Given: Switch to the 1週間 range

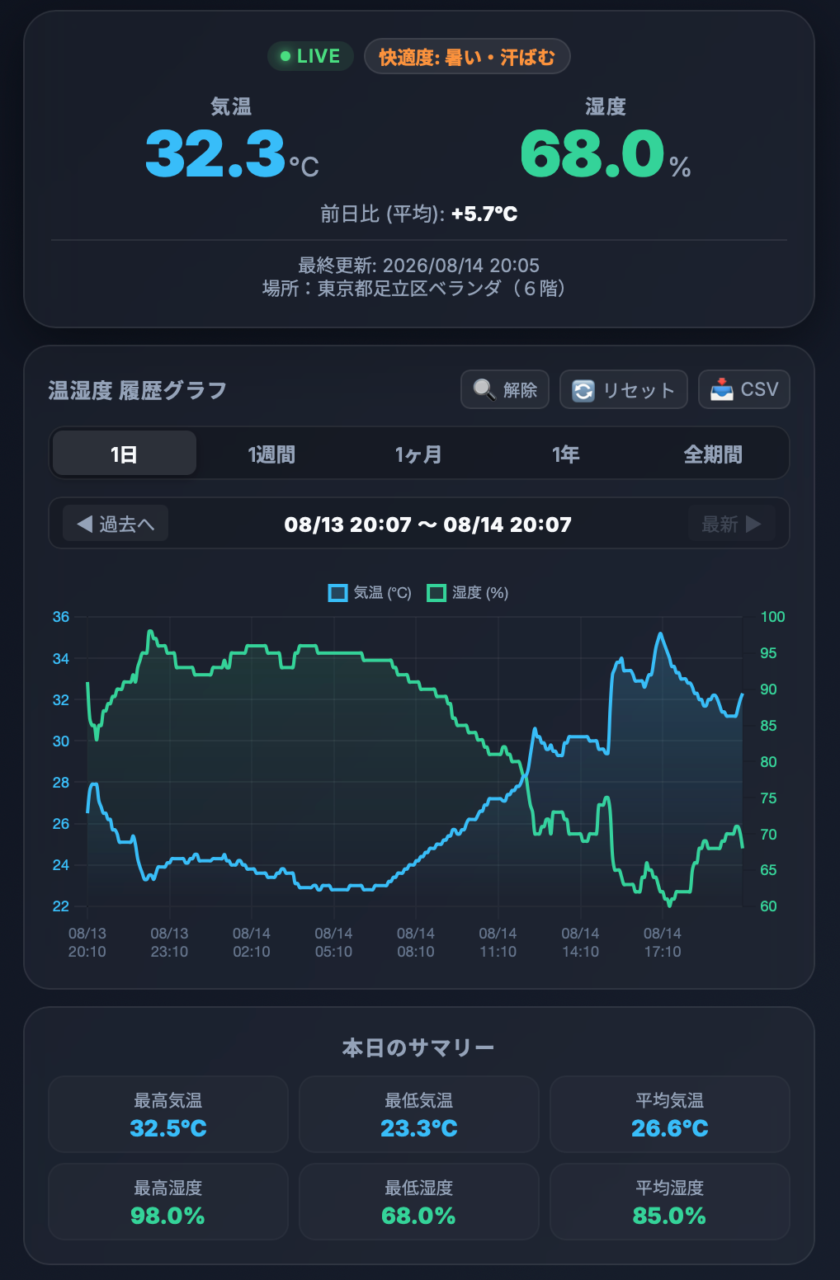Looking at the screenshot, I should tap(271, 454).
